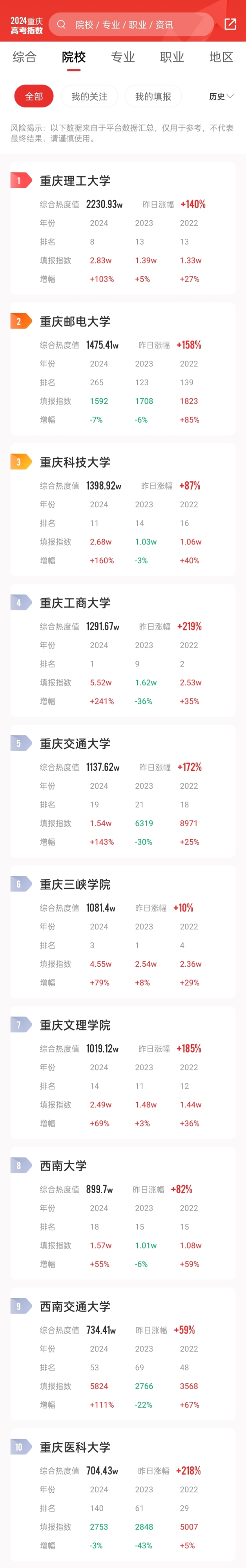Screen dimensions: 246x1568
Task: View 重庆三峡学院 details
Action: click(75, 884)
